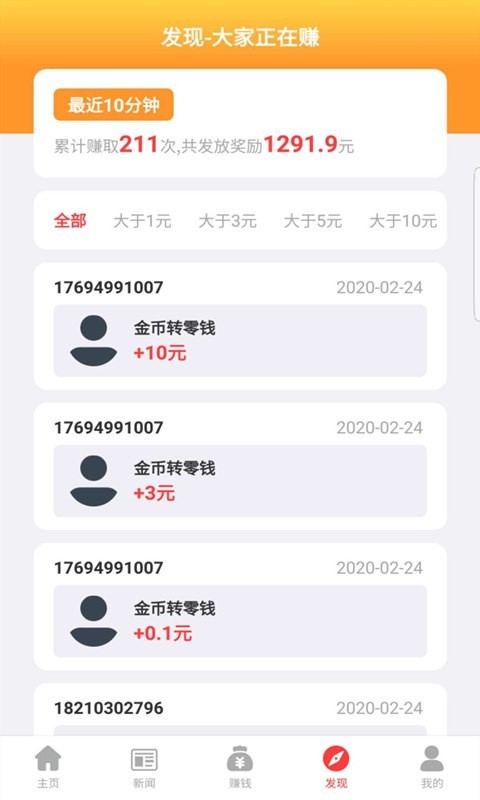Go to the 我的 profile tab

432,767
